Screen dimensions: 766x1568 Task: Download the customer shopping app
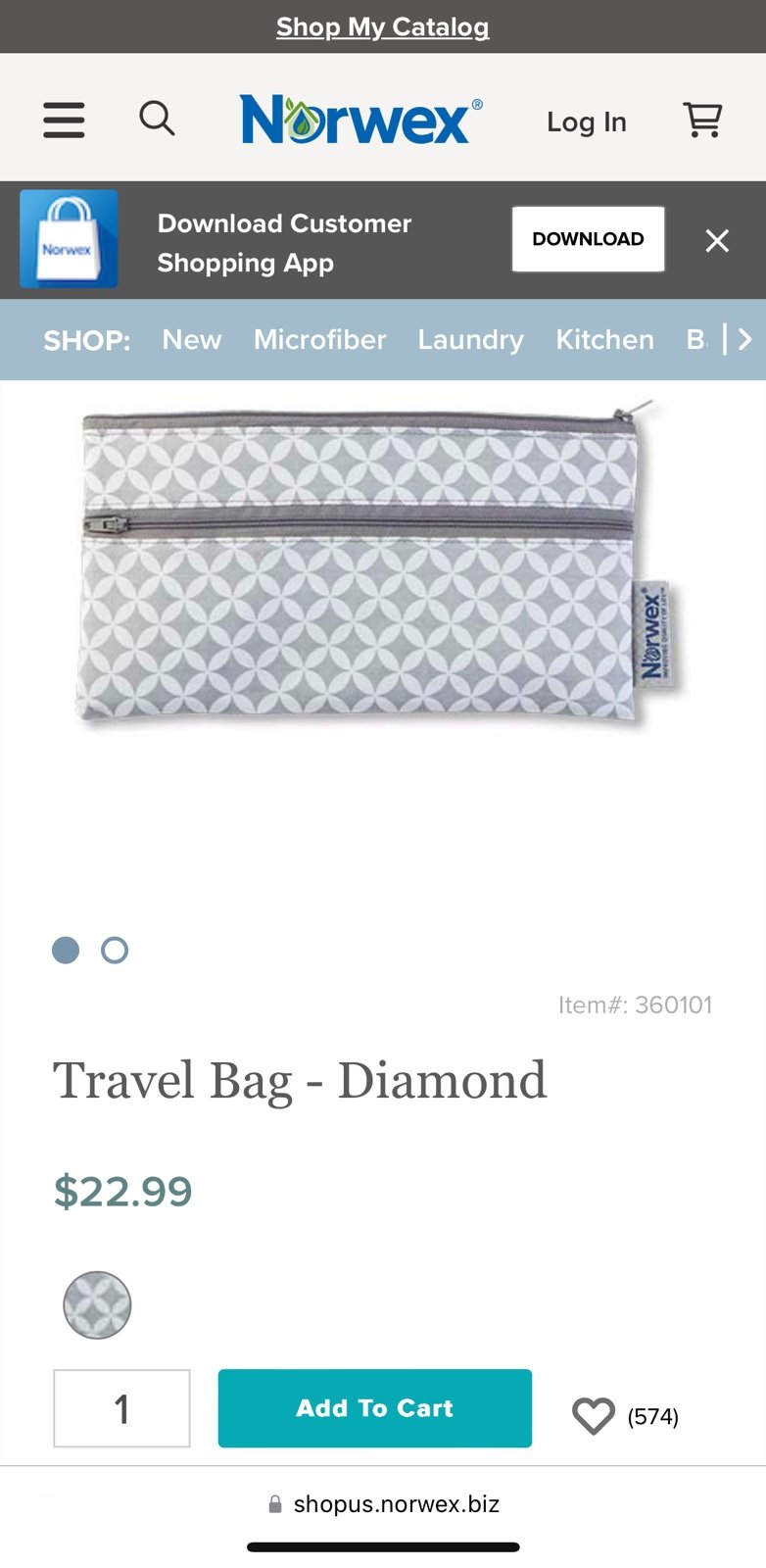coord(588,239)
